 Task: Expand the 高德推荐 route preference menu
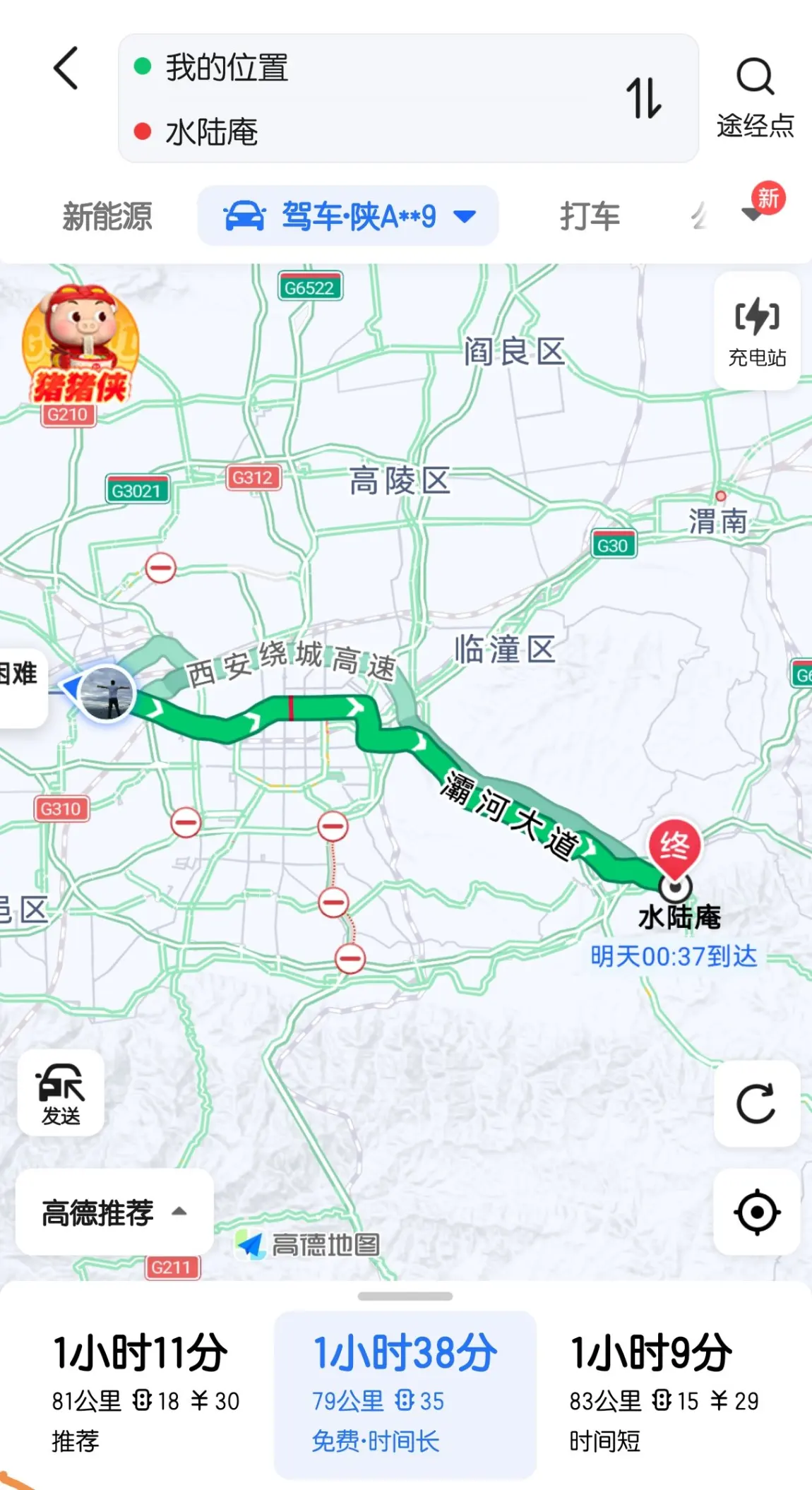(114, 1212)
